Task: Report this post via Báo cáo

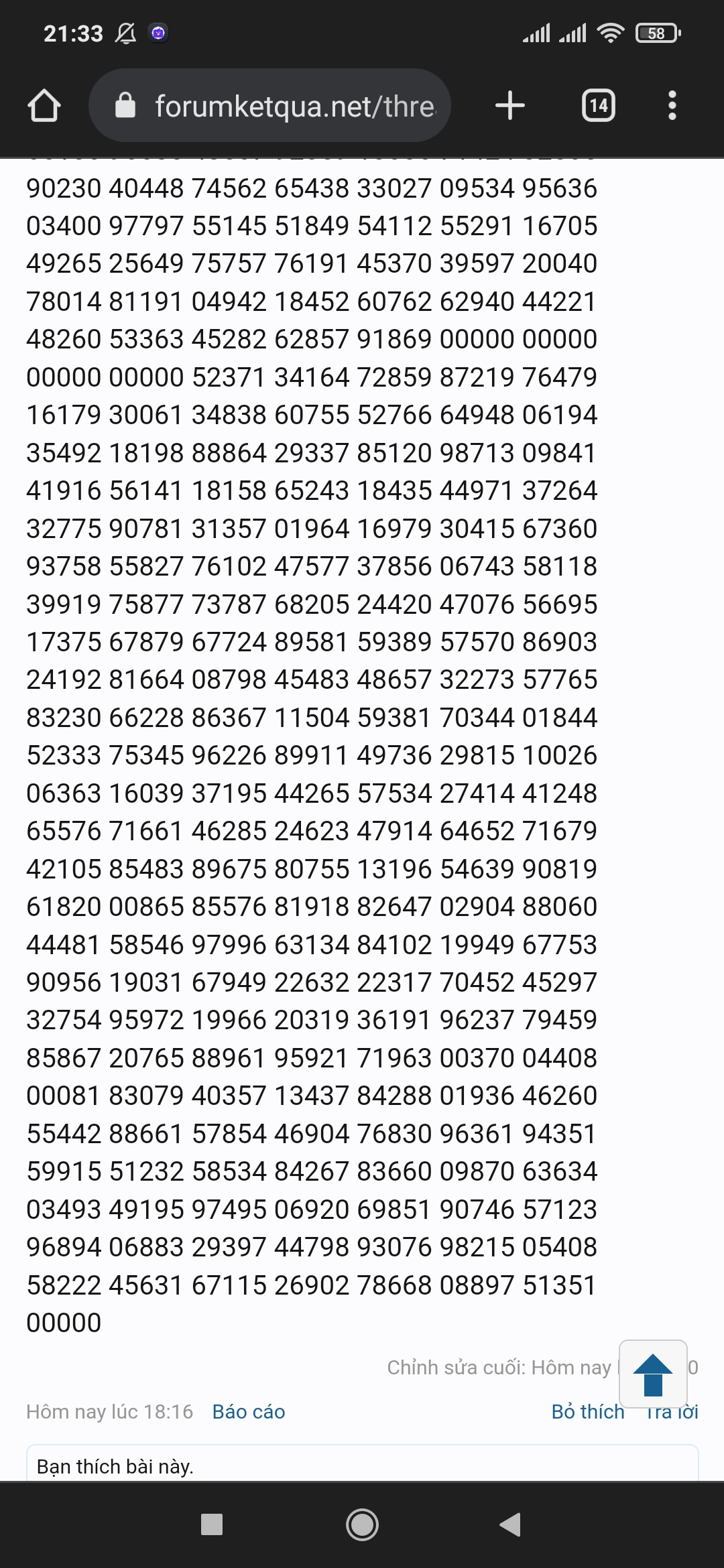Action: [x=249, y=1412]
